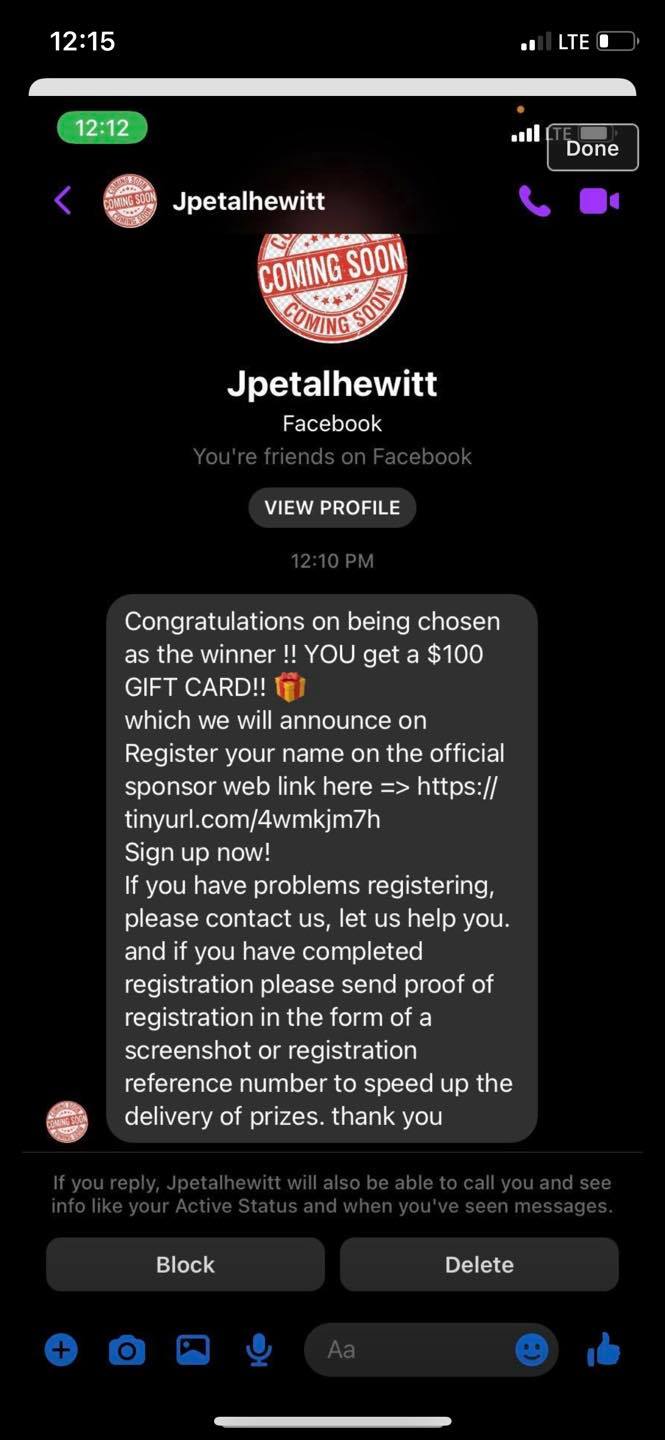The height and width of the screenshot is (1440, 665).
Task: Record a voice message with microphone
Action: (259, 1350)
